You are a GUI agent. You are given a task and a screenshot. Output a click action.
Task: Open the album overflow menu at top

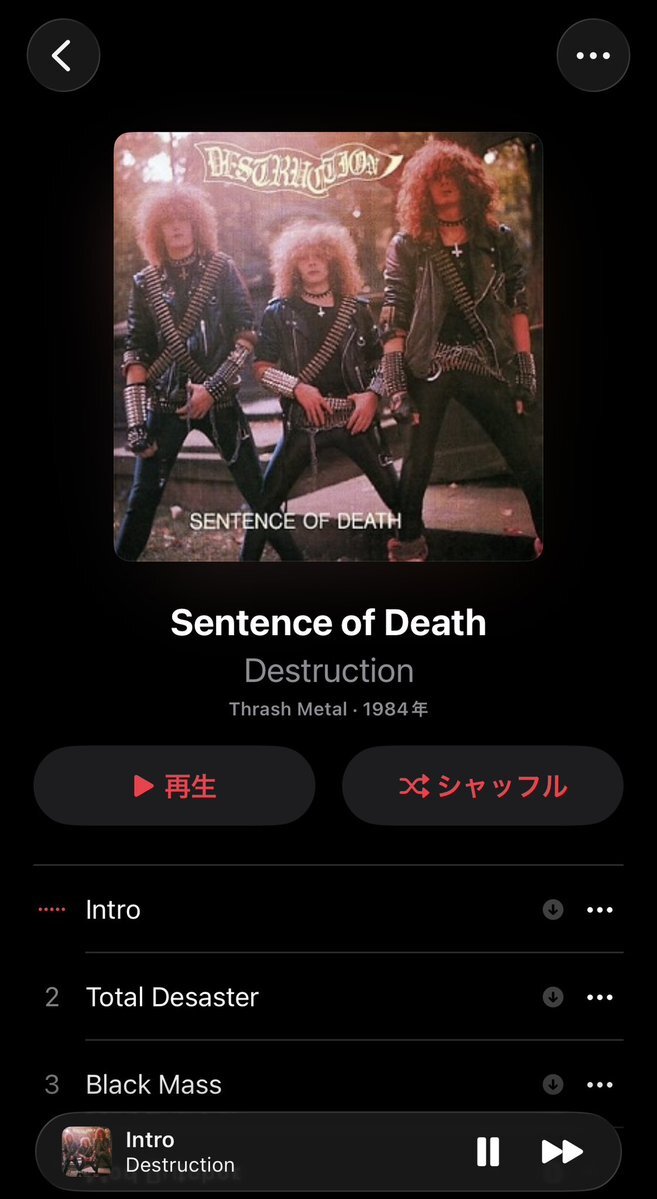point(593,56)
